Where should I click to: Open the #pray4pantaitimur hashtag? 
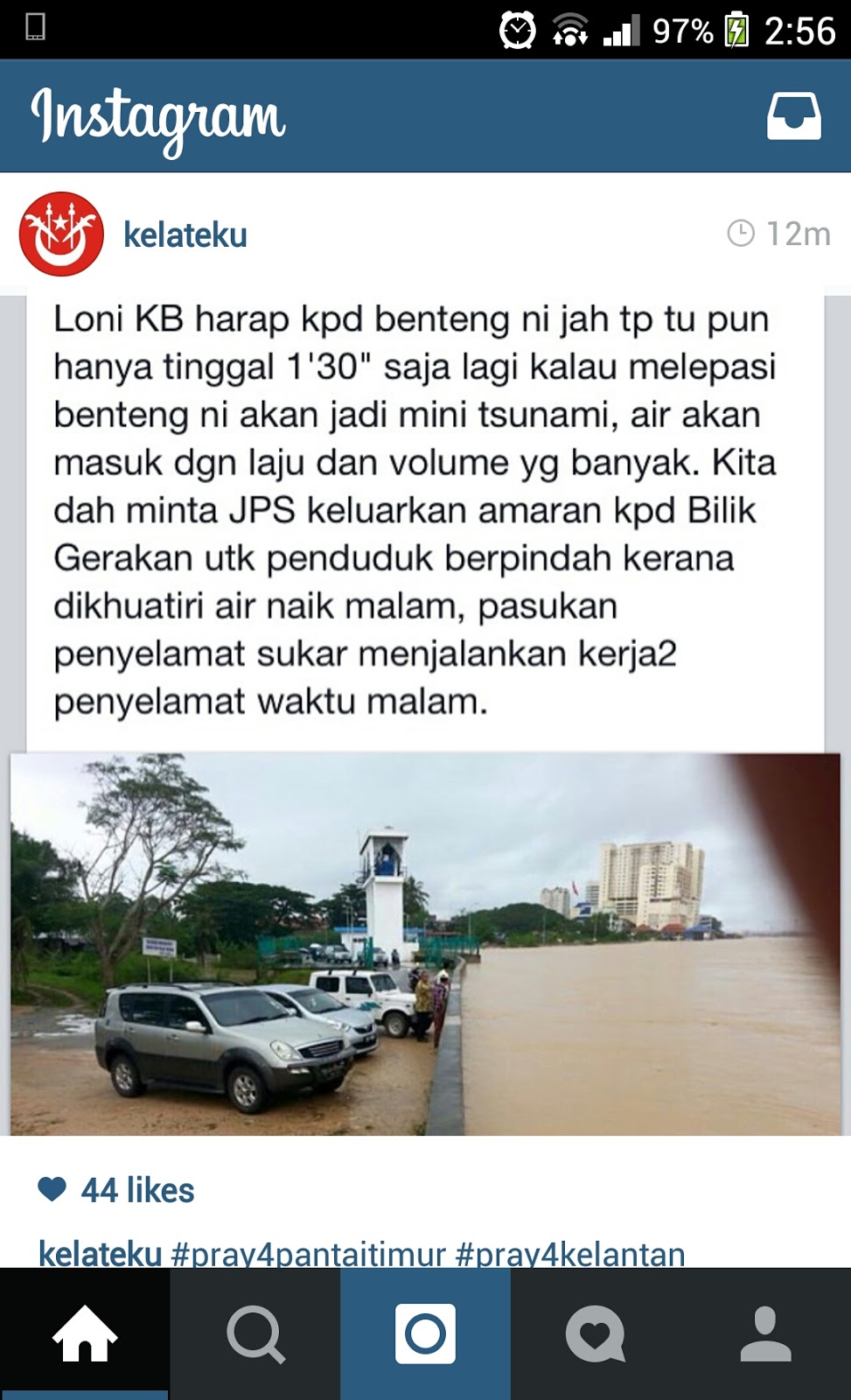pos(309,1255)
